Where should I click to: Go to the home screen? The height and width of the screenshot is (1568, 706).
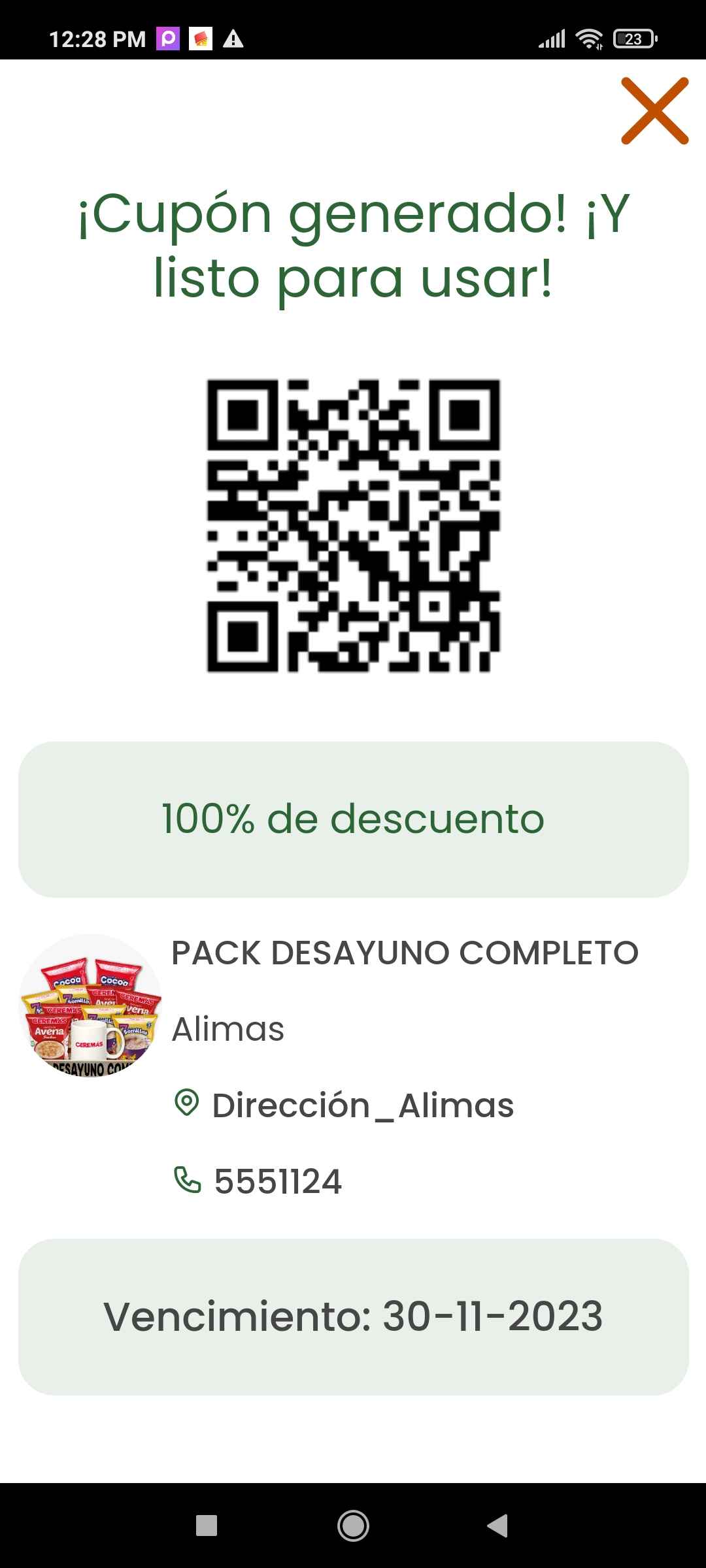pos(353,1526)
